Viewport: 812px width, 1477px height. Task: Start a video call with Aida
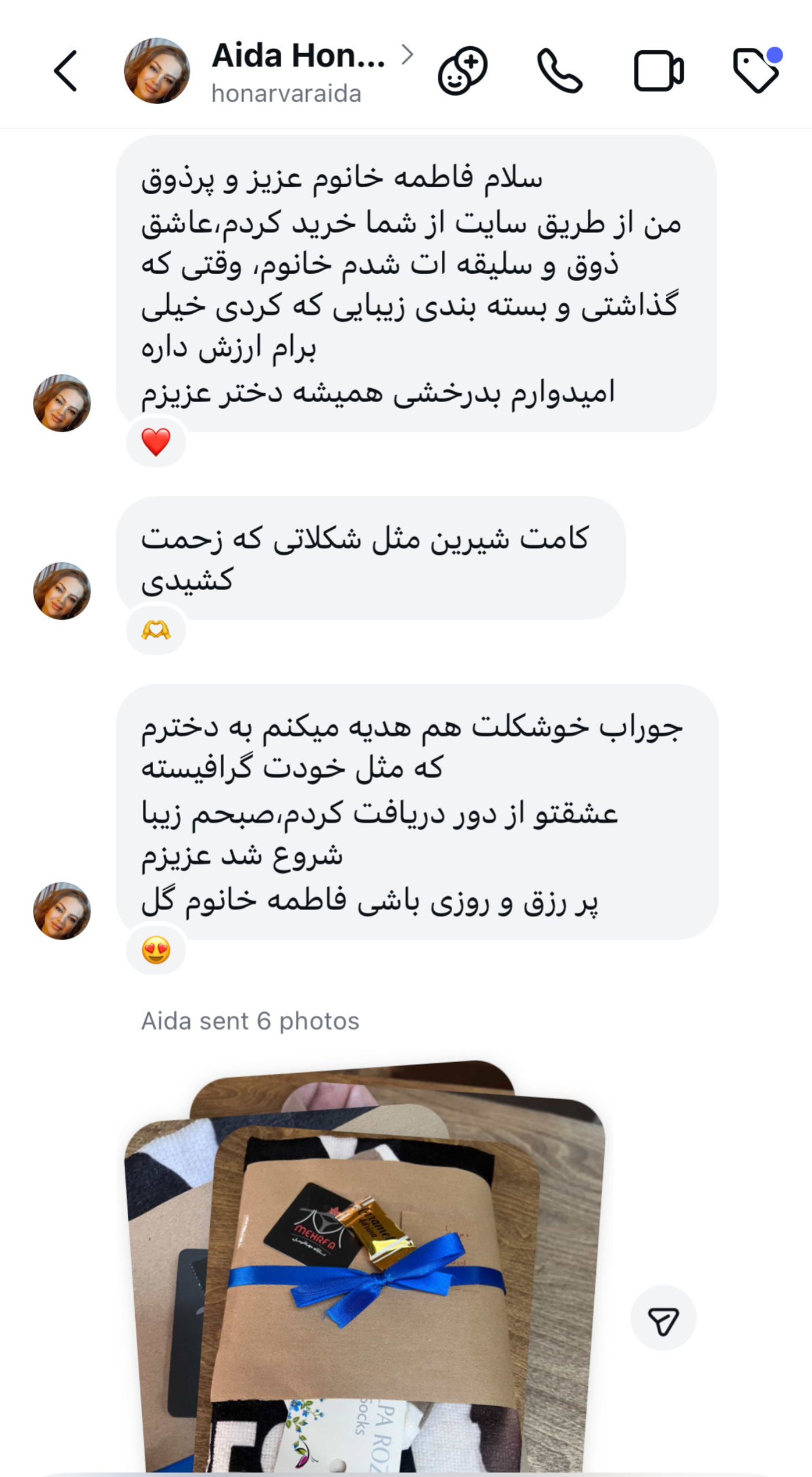[658, 71]
